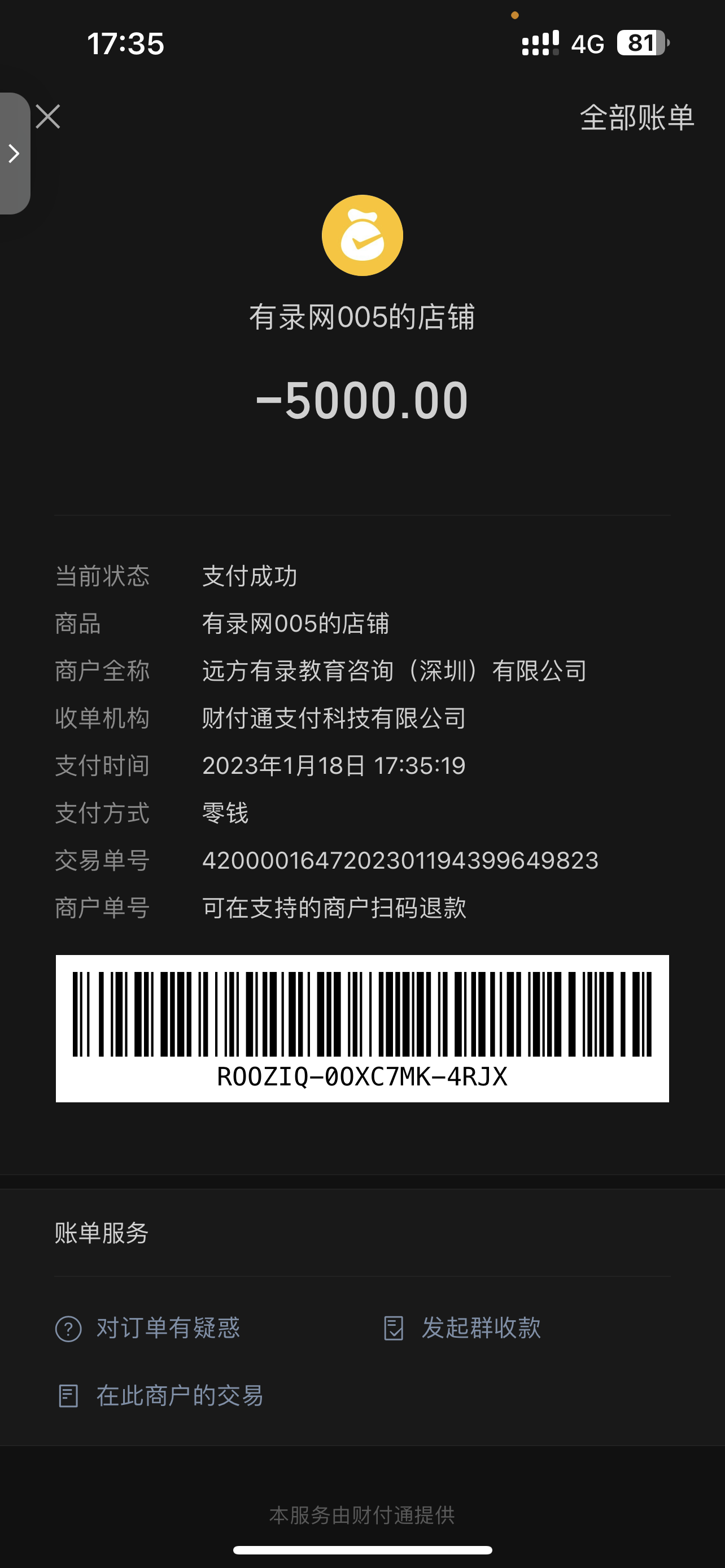
Task: Expand the side panel arrow handle
Action: pyautogui.click(x=14, y=154)
